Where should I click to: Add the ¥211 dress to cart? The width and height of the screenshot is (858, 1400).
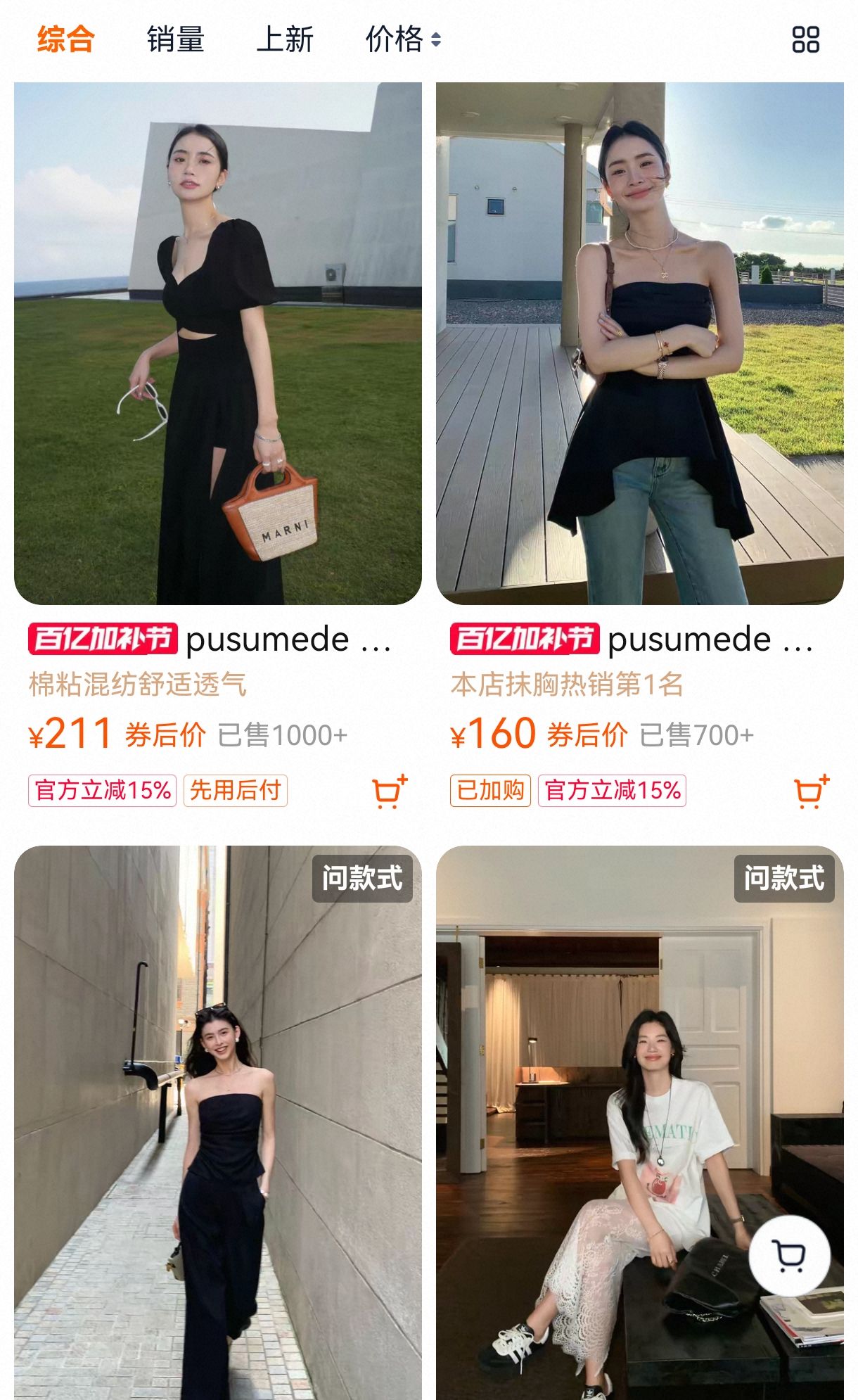click(x=389, y=792)
